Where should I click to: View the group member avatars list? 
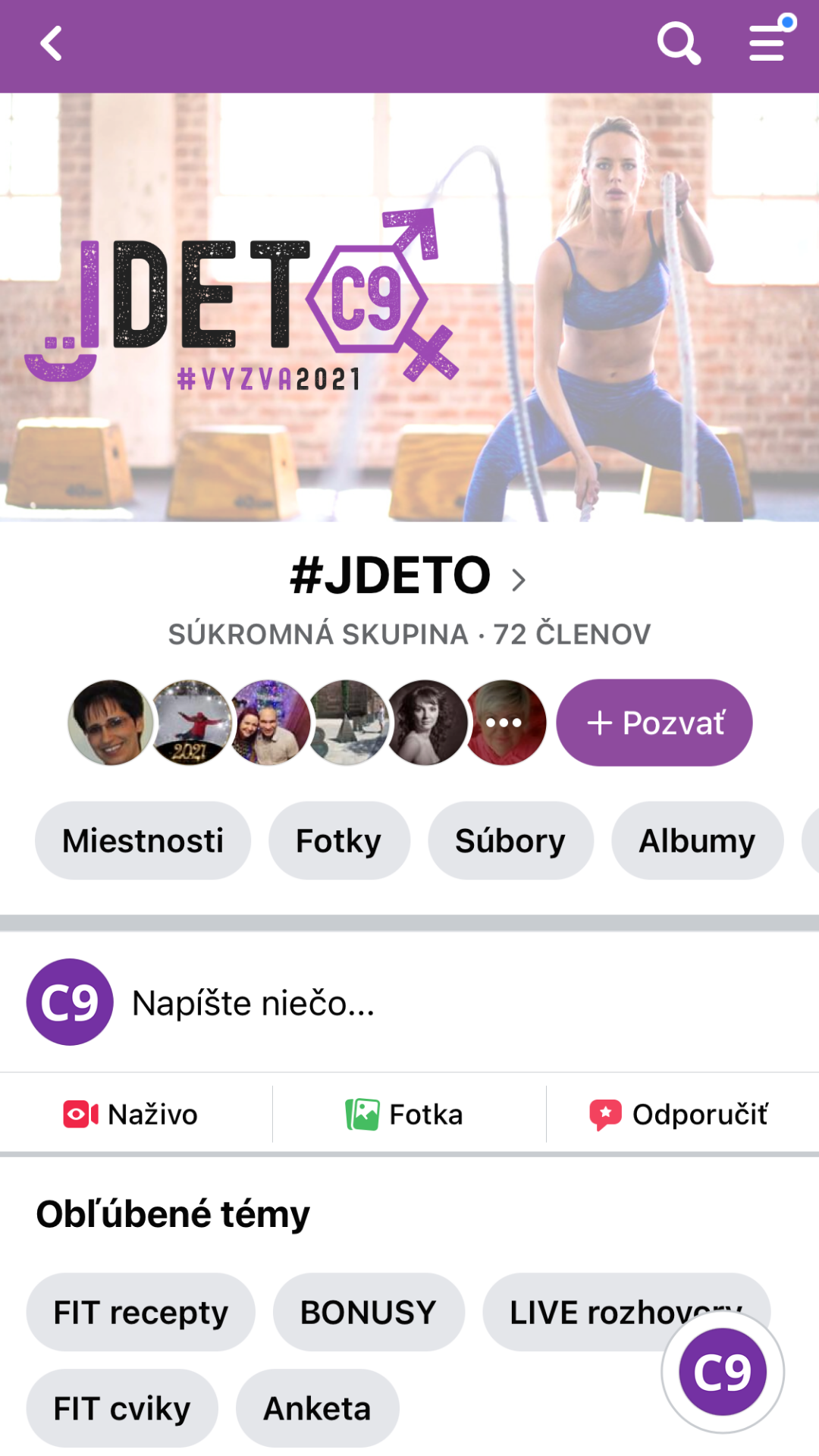coord(307,723)
